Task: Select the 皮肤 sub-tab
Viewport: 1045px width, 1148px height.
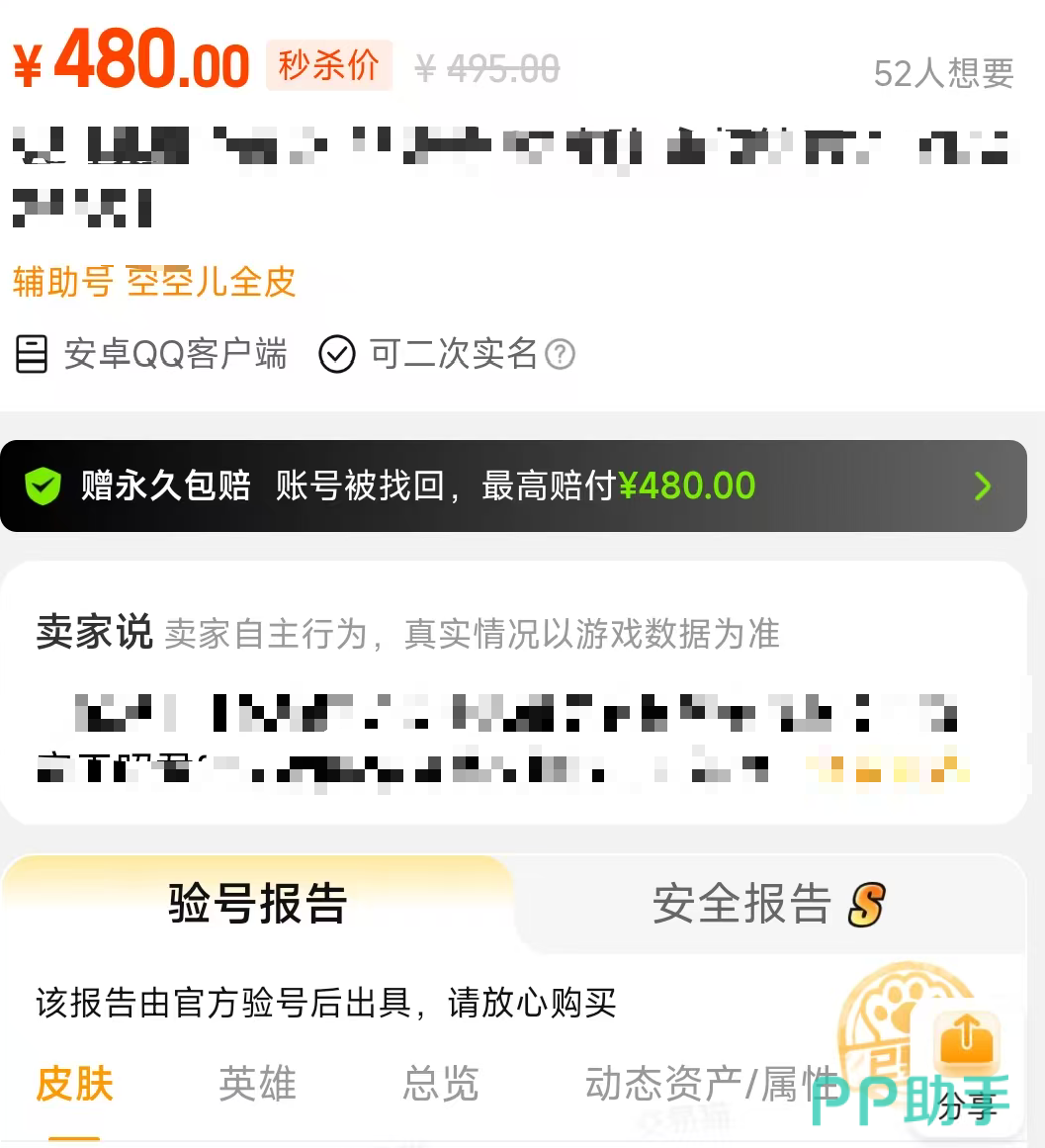Action: pyautogui.click(x=75, y=1085)
